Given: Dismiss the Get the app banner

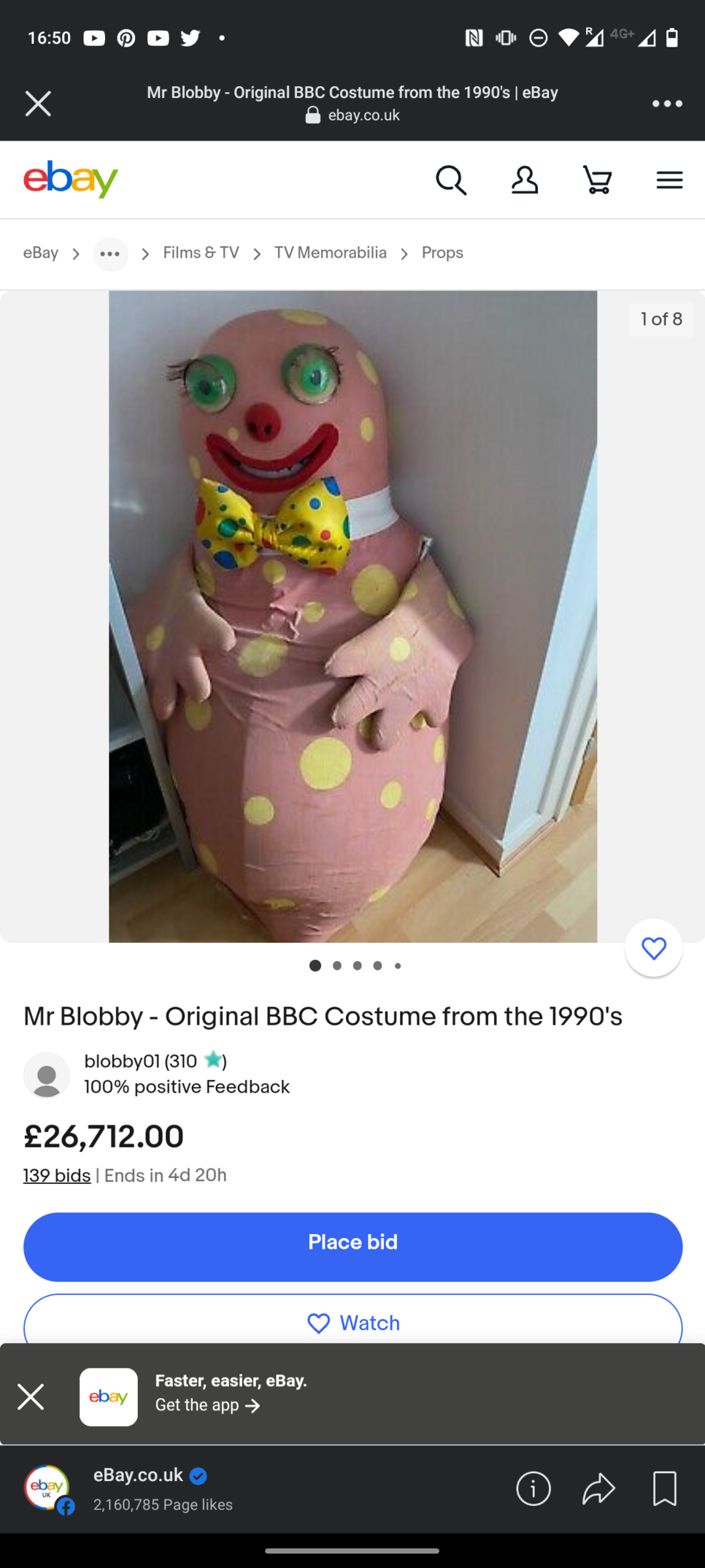Looking at the screenshot, I should point(31,1396).
